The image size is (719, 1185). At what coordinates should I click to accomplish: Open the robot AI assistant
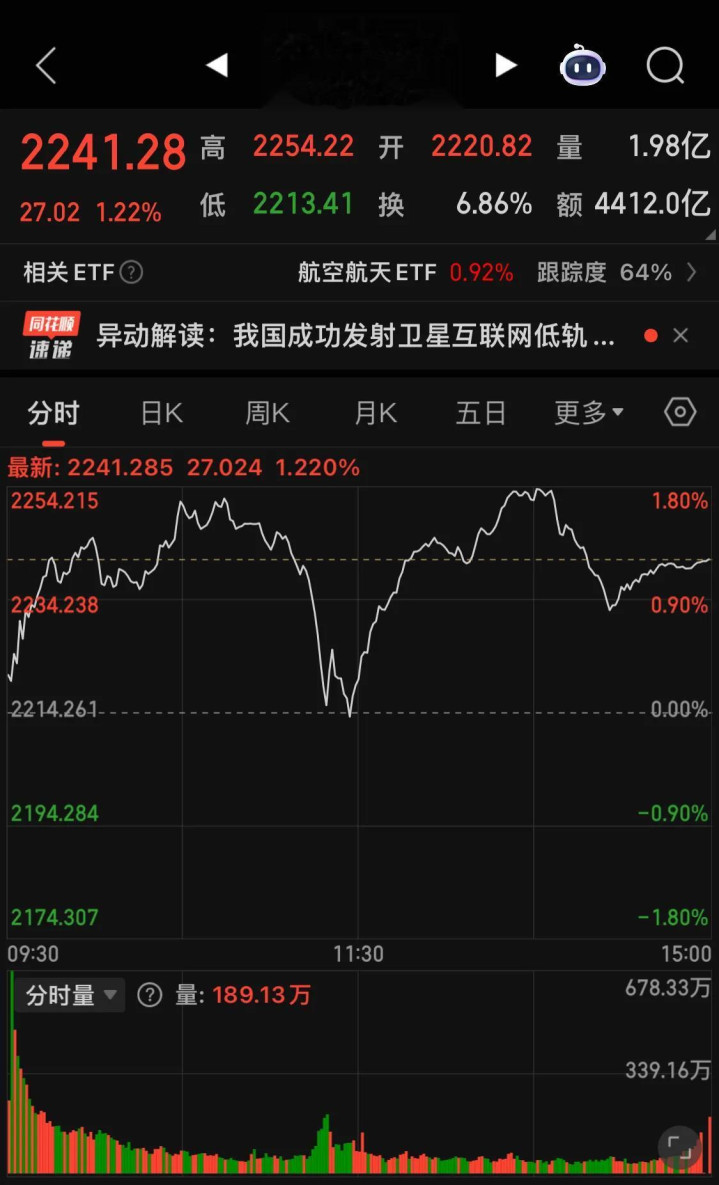click(583, 66)
